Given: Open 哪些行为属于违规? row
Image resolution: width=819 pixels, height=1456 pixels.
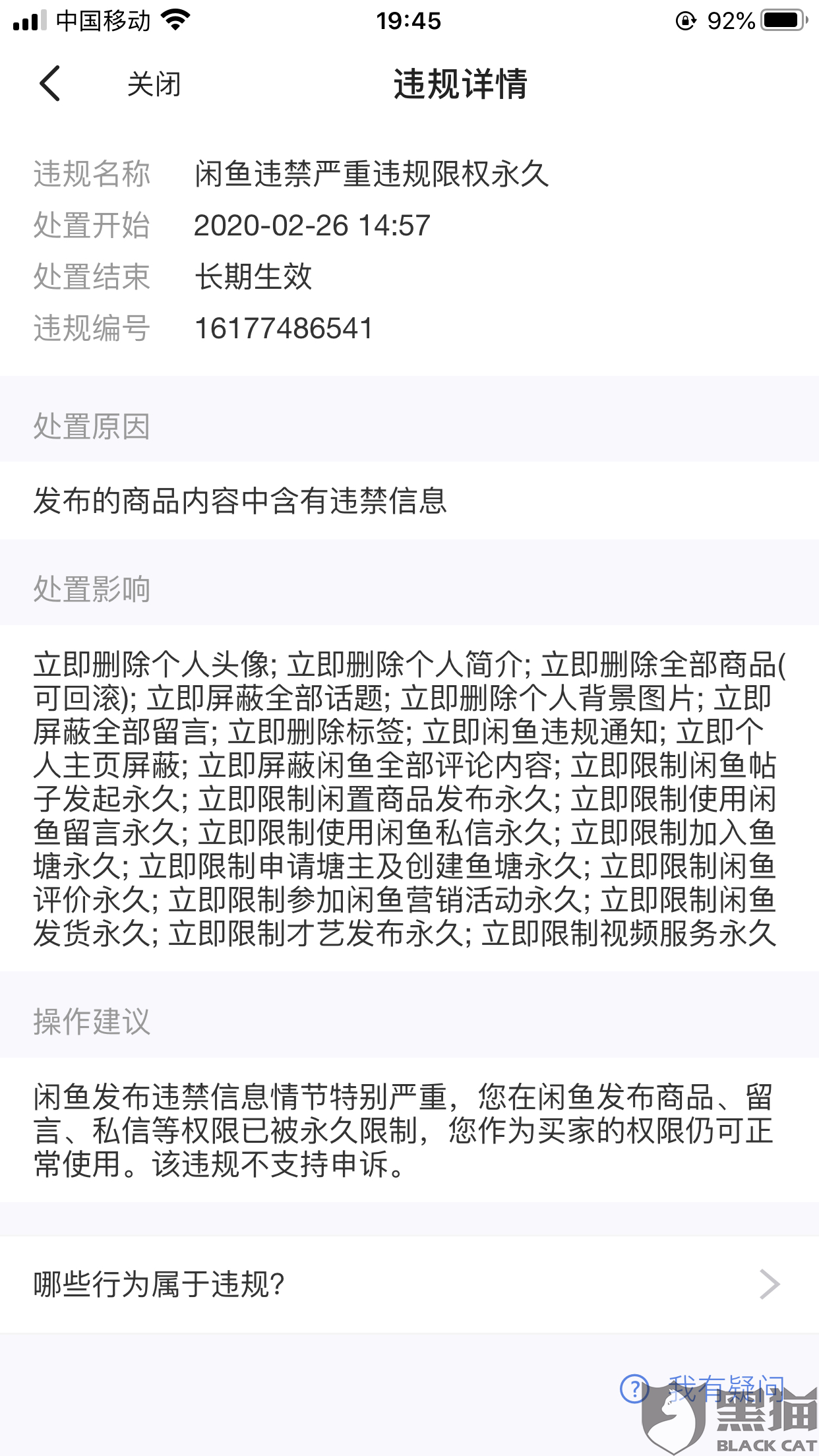Looking at the screenshot, I should (x=409, y=1285).
